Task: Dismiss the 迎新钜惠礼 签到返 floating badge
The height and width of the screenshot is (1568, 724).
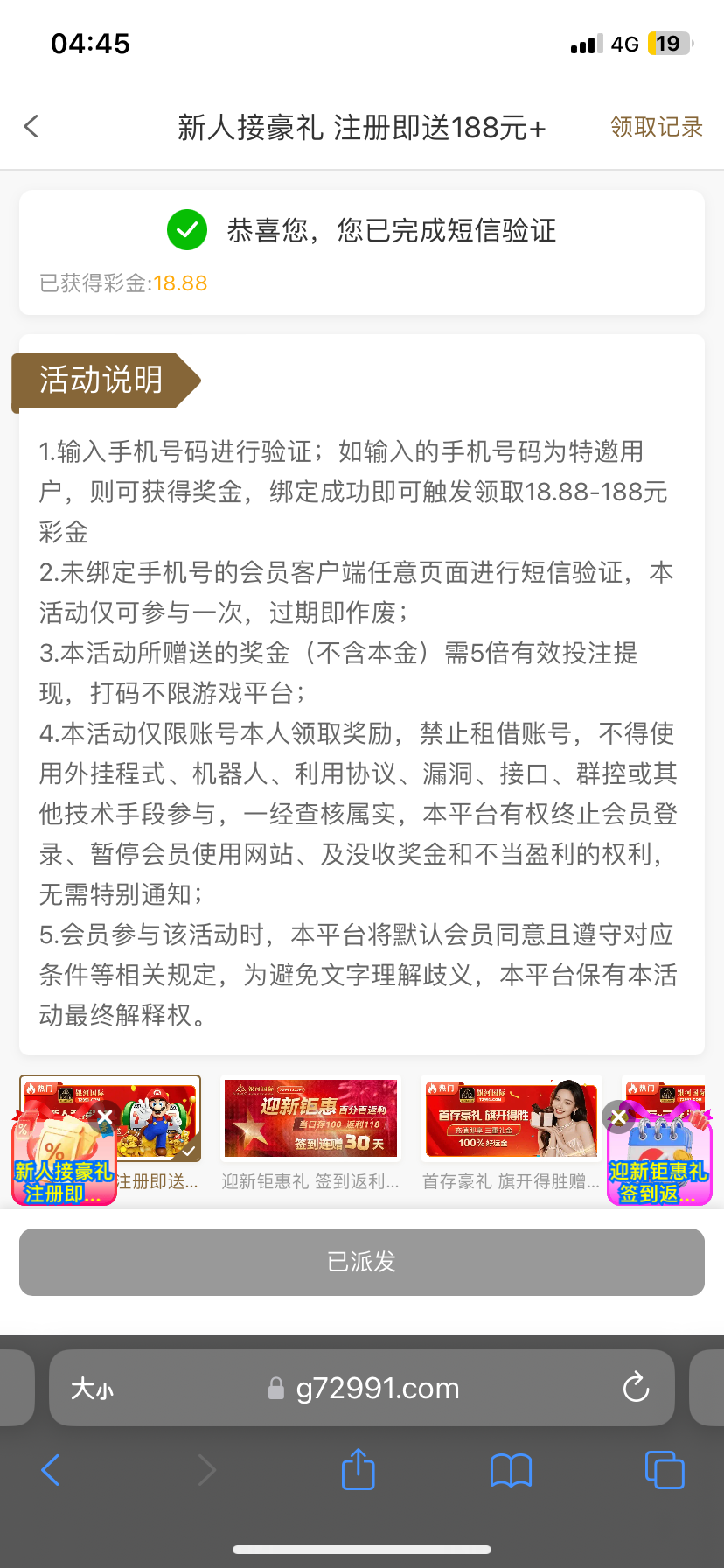Action: point(617,1117)
